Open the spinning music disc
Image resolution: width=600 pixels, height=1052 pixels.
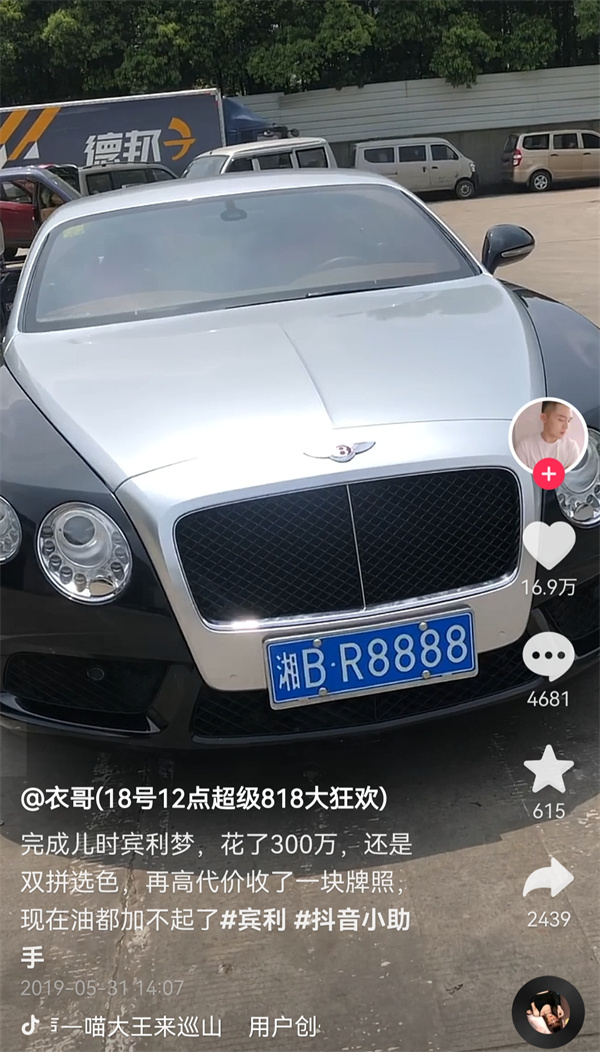point(547,1012)
